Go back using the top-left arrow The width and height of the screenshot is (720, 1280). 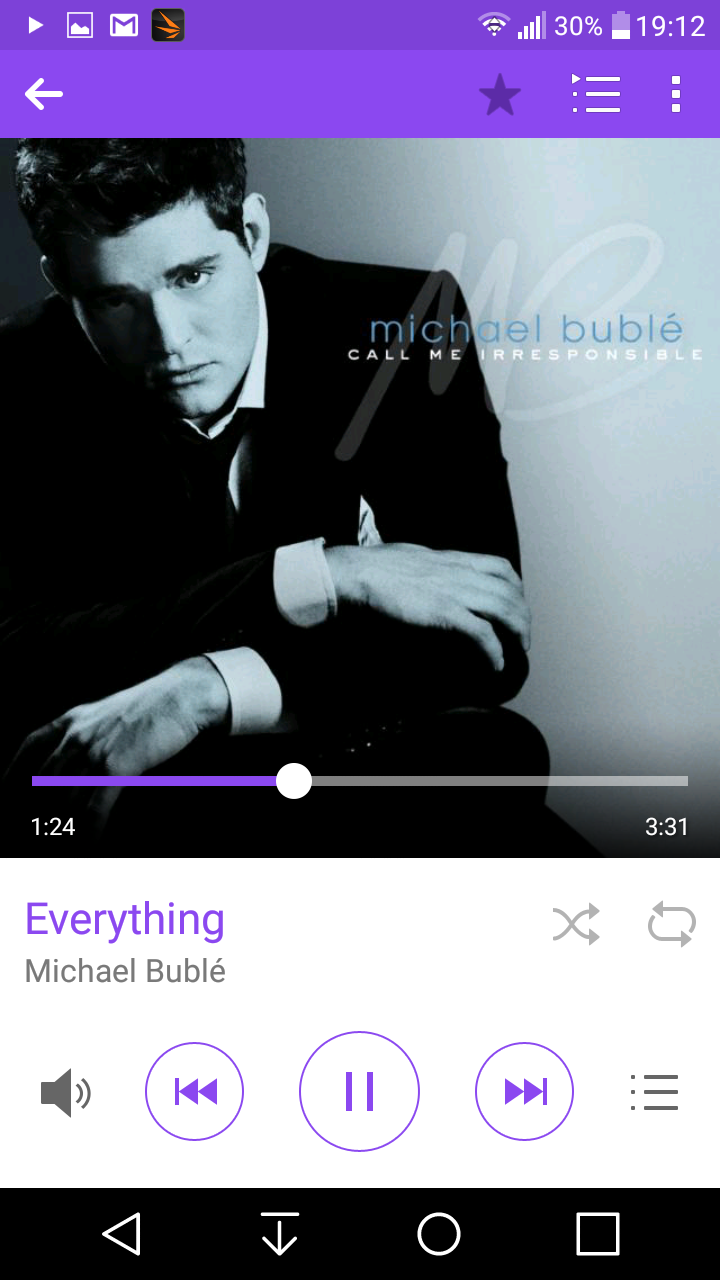click(x=44, y=94)
